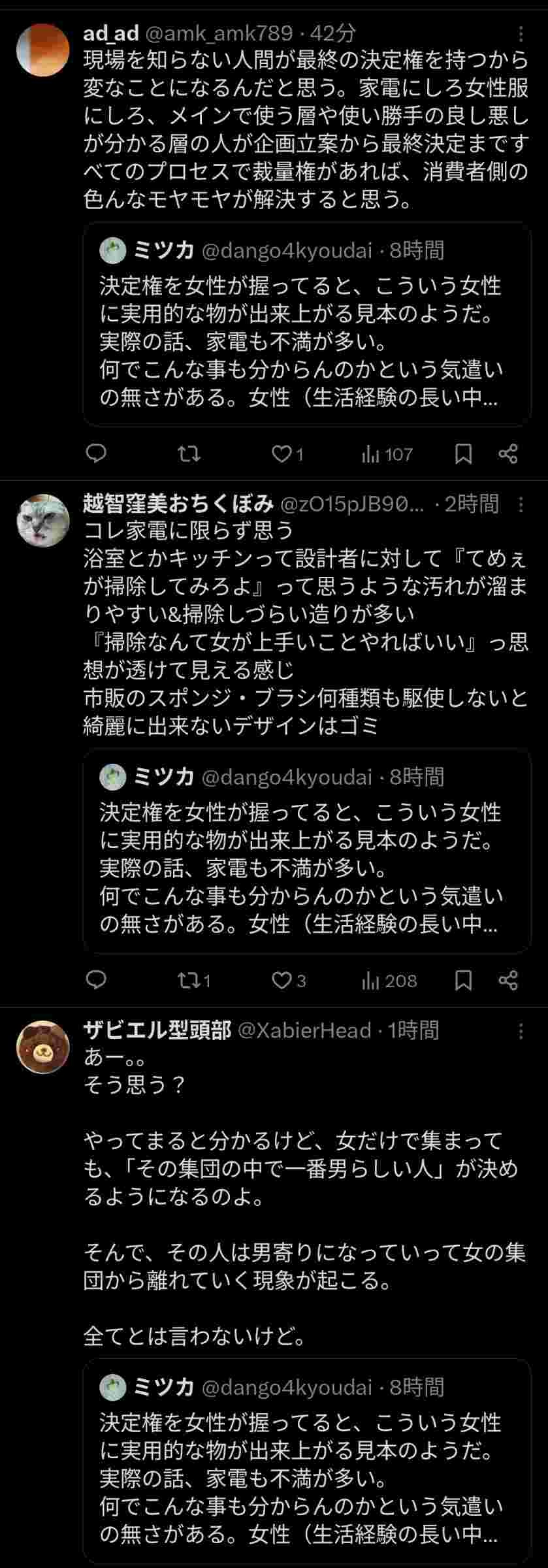Viewport: 548px width, 1568px height.
Task: Open ザビエル型頭部's profile avatar
Action: coord(42,1047)
